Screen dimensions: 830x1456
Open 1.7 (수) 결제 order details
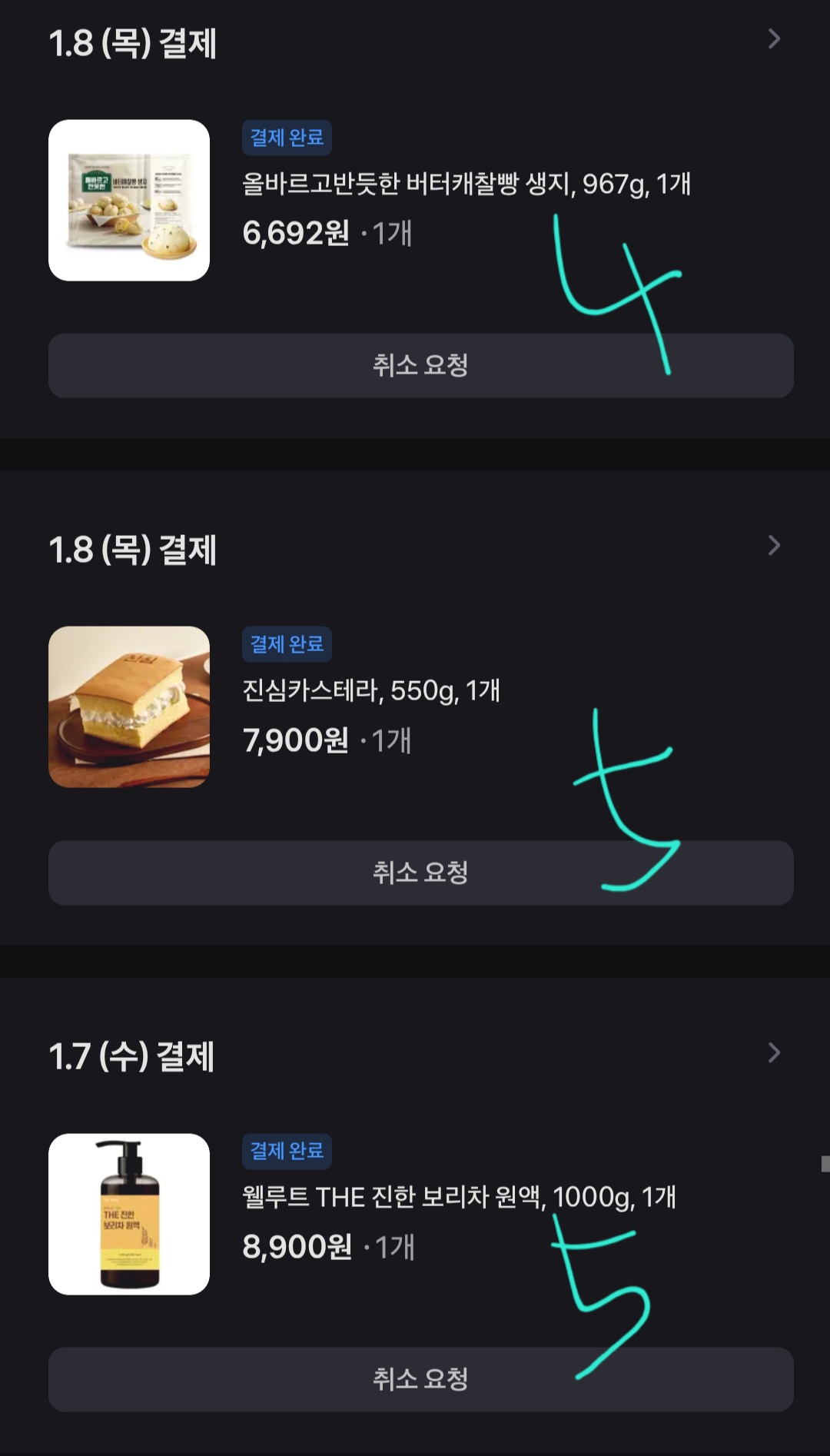(x=773, y=1052)
